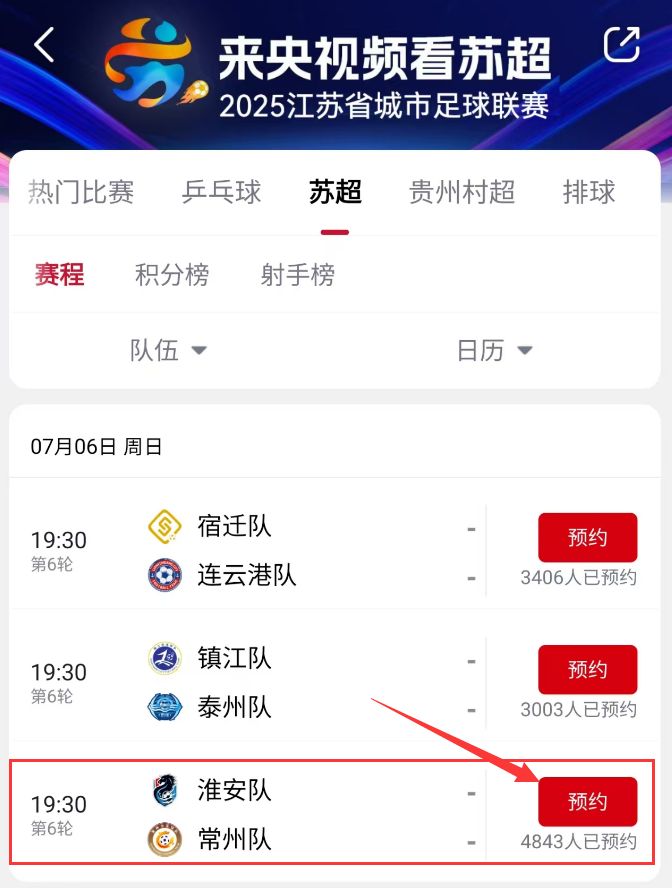Image resolution: width=672 pixels, height=888 pixels.
Task: Open the 镇江队 vs 泰州队 match row
Action: 300,682
